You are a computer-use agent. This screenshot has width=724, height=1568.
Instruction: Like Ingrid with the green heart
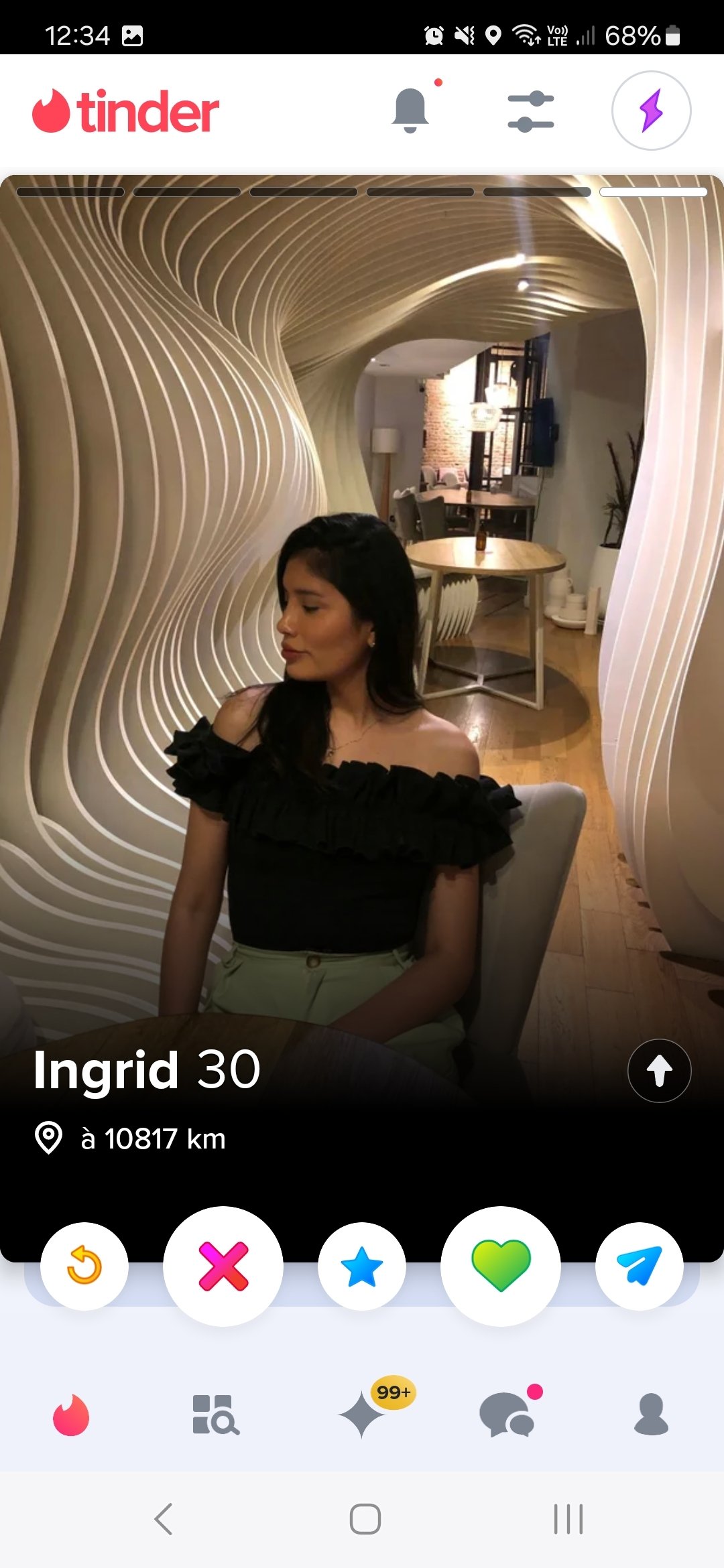pyautogui.click(x=501, y=1266)
